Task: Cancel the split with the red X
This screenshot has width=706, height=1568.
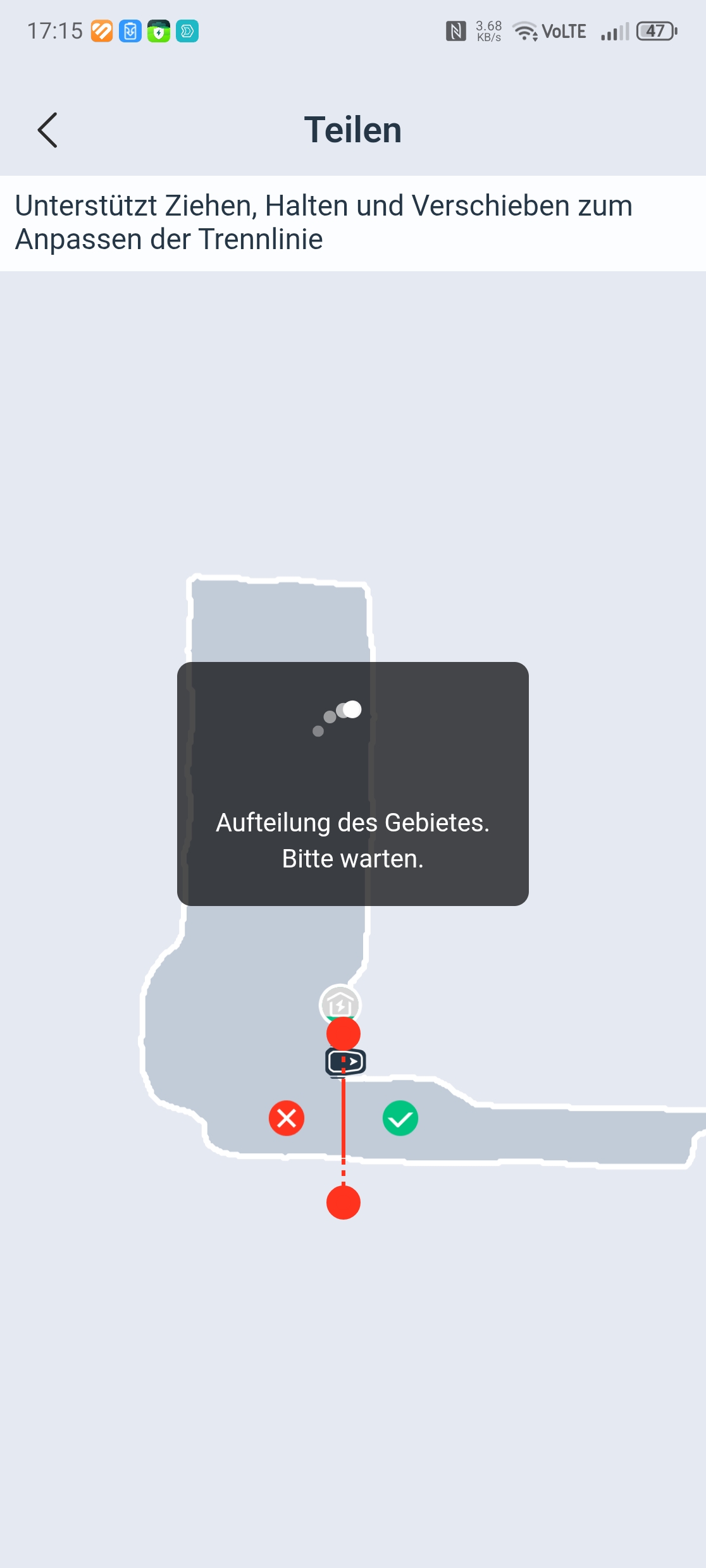Action: click(287, 1118)
